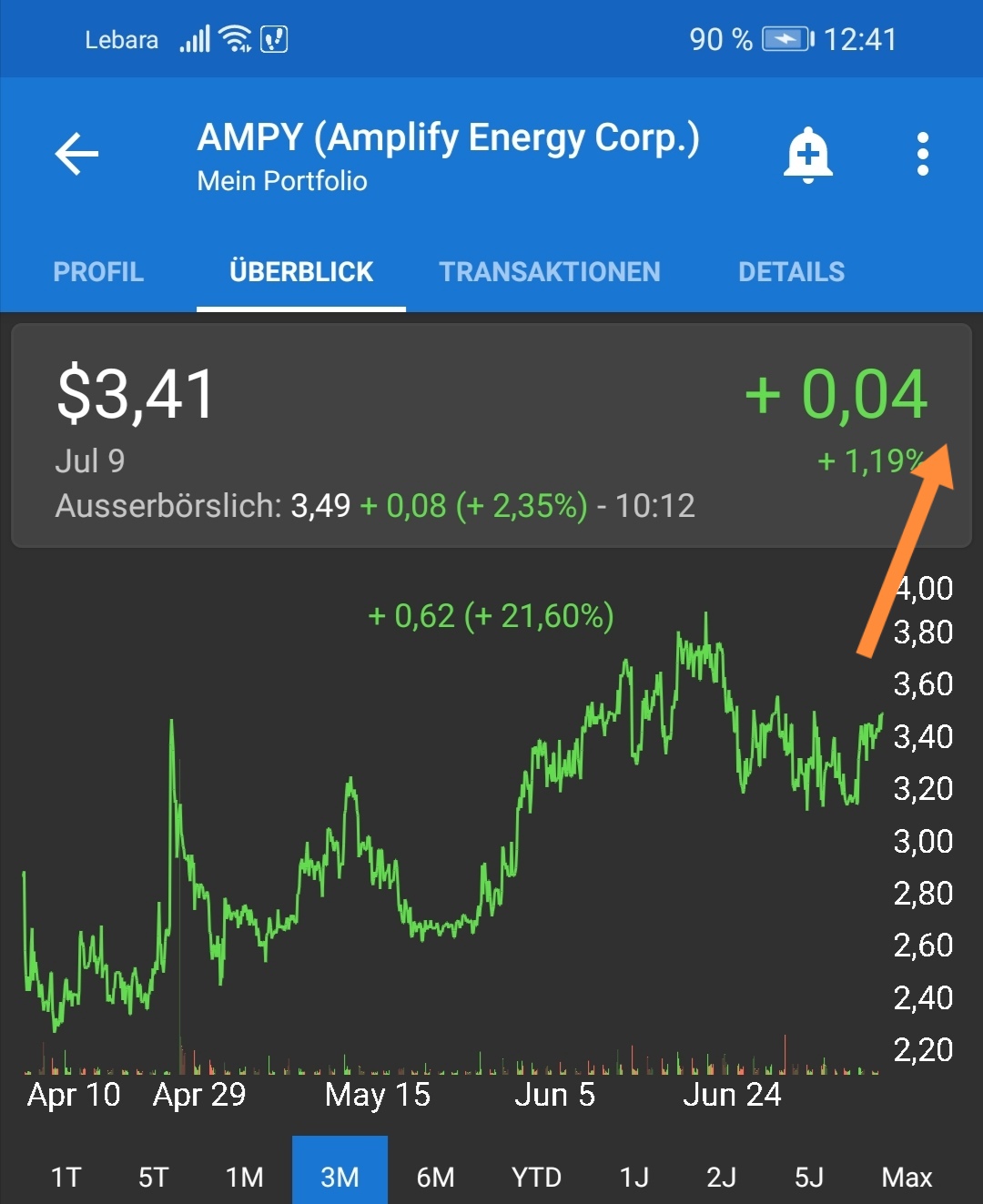Show the 1T chart range
The height and width of the screenshot is (1204, 983).
pyautogui.click(x=66, y=1177)
